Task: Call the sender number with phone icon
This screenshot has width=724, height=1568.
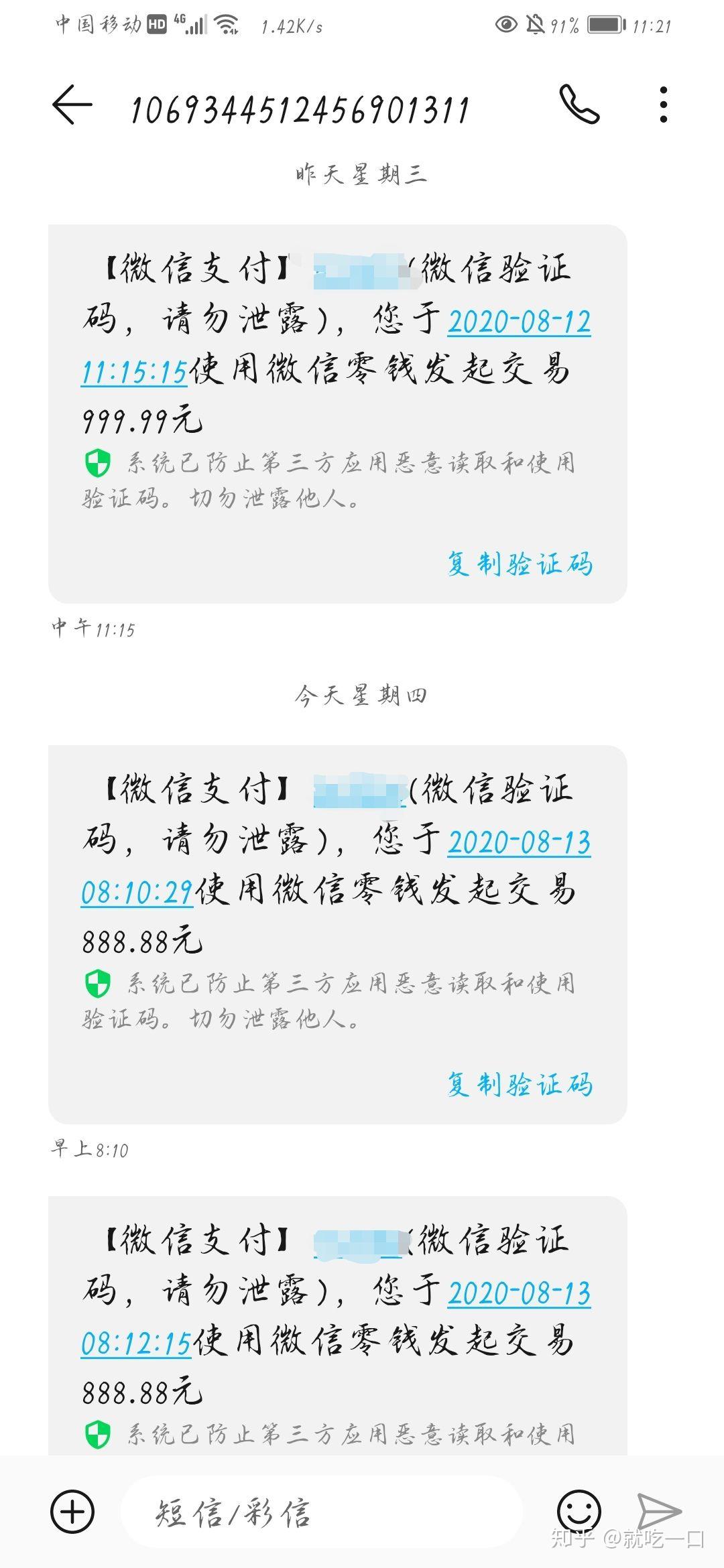Action: pos(579,105)
